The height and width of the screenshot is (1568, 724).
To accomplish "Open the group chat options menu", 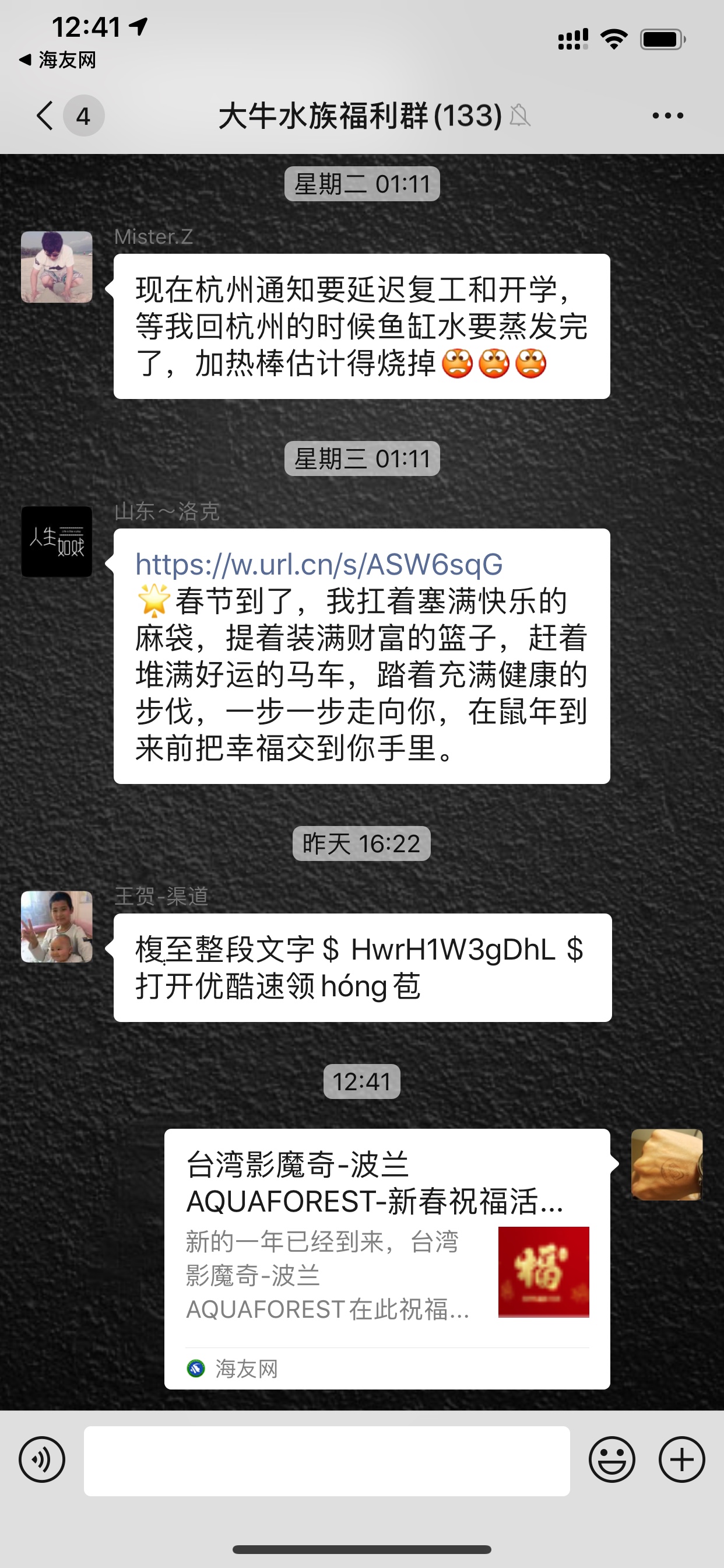I will coord(667,116).
